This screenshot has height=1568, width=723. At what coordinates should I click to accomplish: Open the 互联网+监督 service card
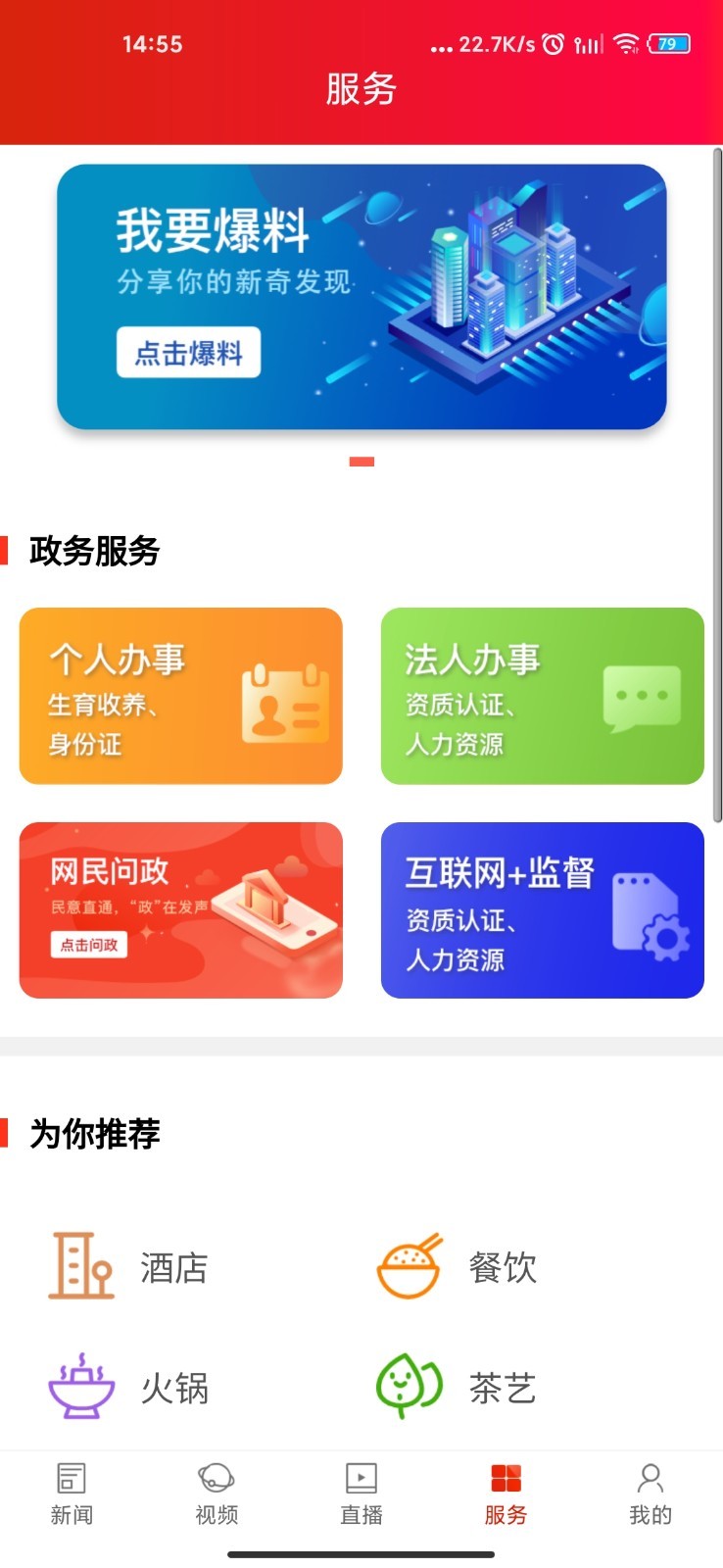[x=542, y=909]
